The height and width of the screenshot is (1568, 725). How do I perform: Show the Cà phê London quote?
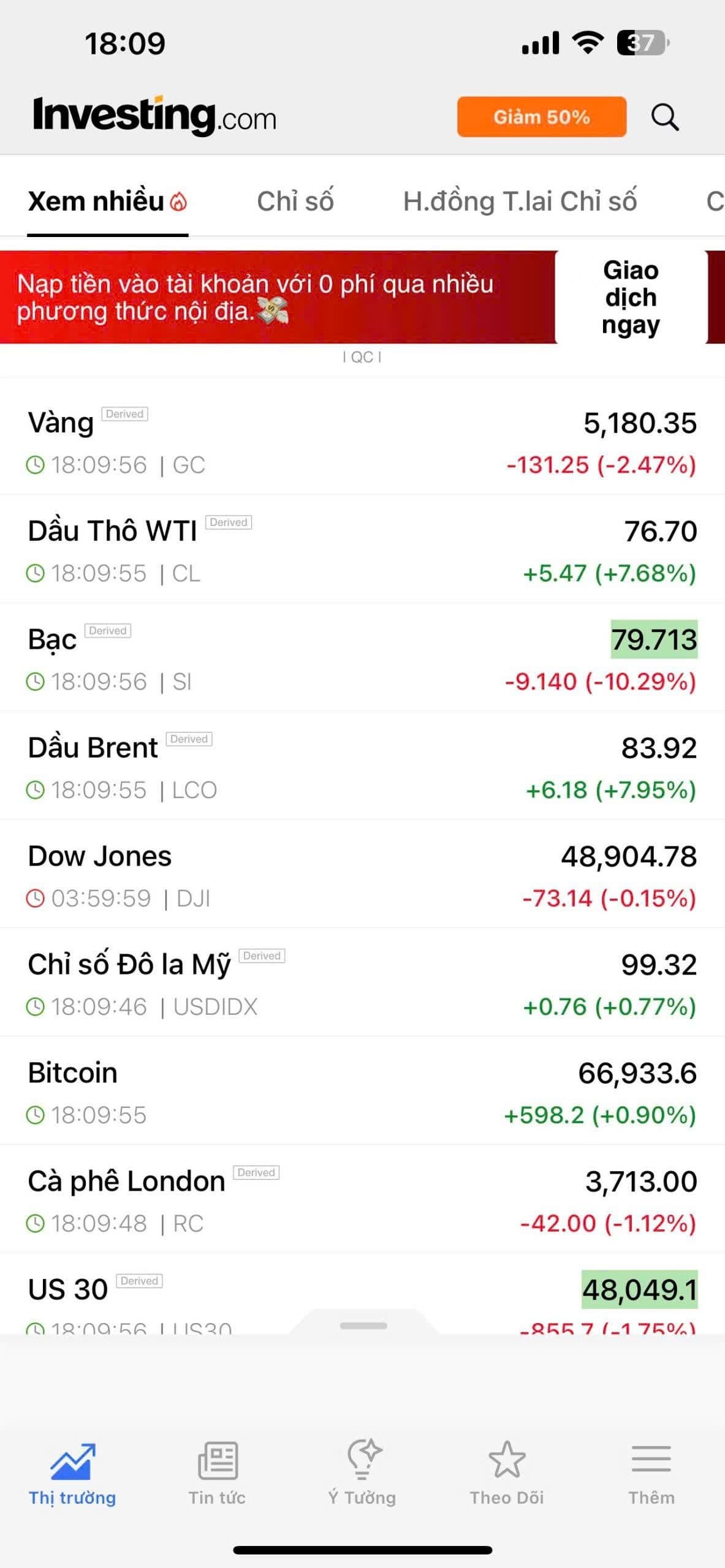(362, 1201)
